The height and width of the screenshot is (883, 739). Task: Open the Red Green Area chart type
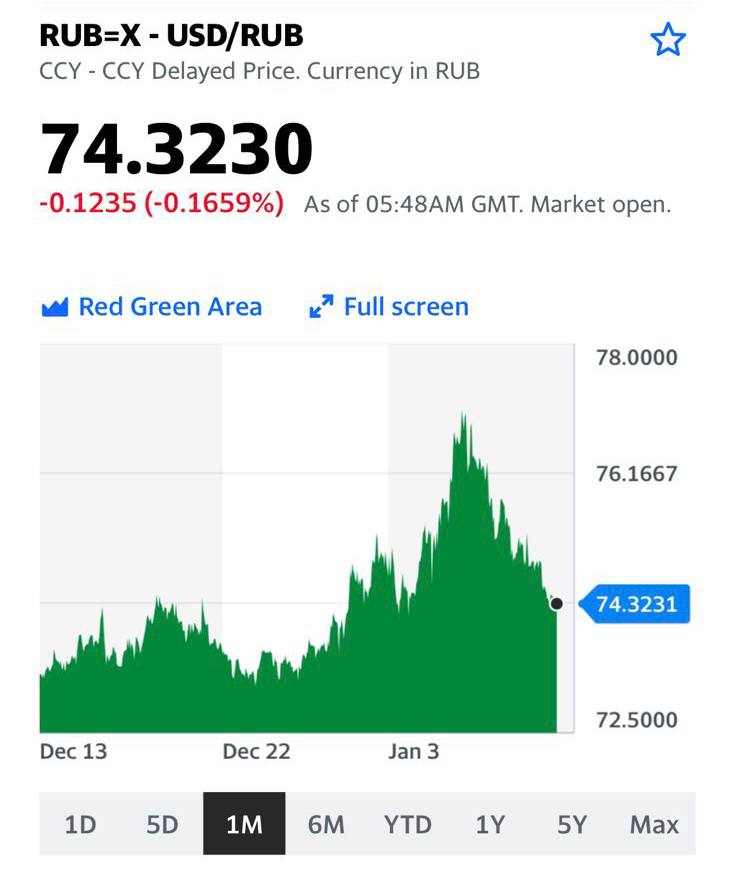tap(152, 307)
